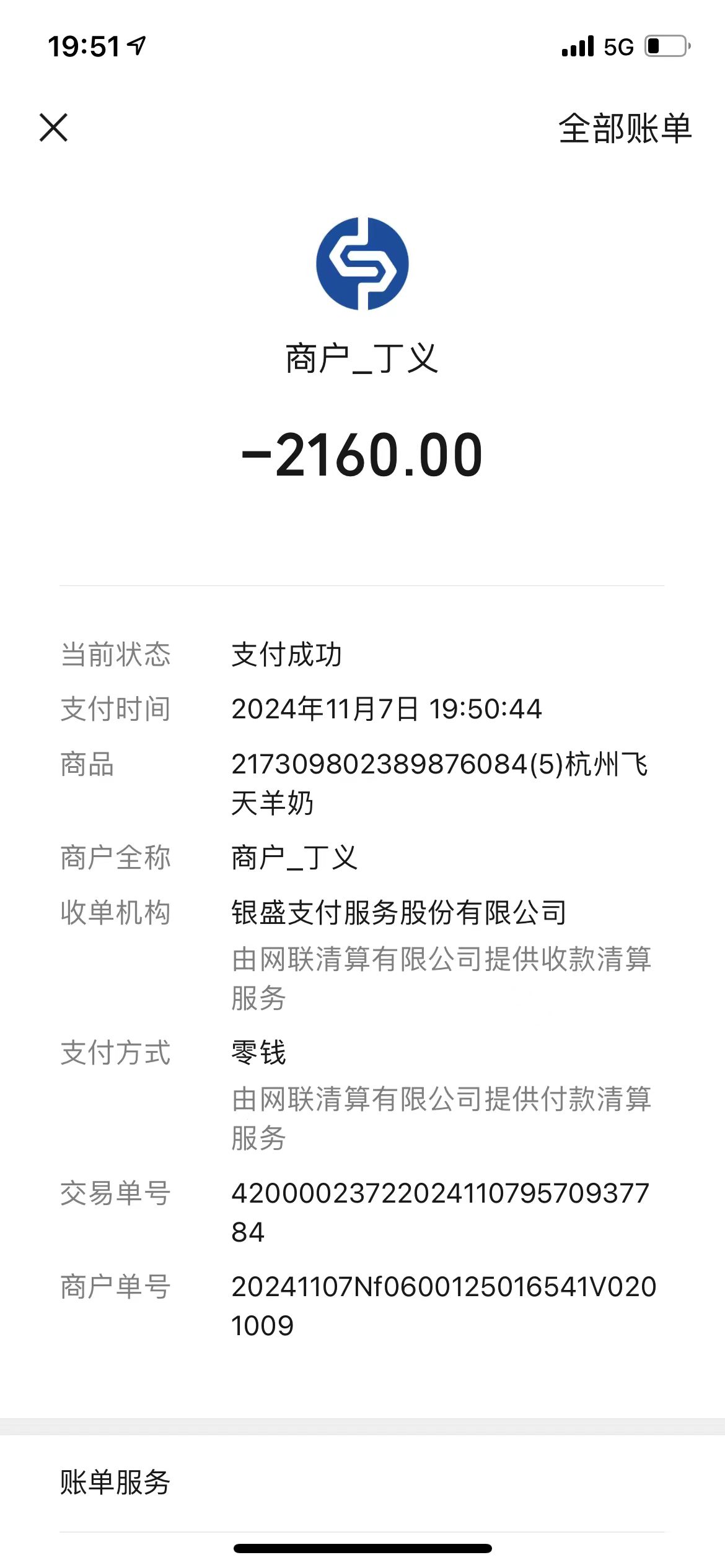Close the payment detail page
The height and width of the screenshot is (1568, 725).
[x=53, y=128]
